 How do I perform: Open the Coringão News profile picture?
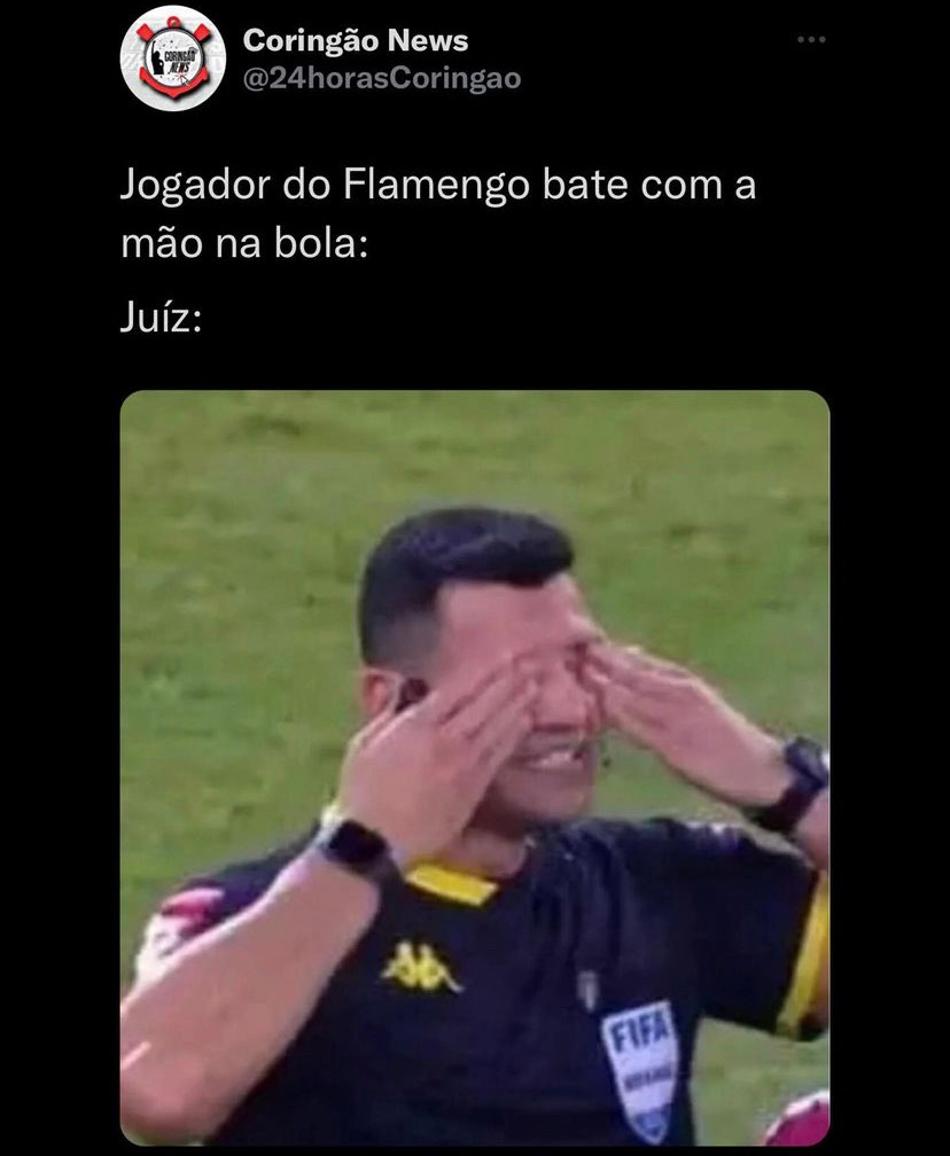click(173, 58)
